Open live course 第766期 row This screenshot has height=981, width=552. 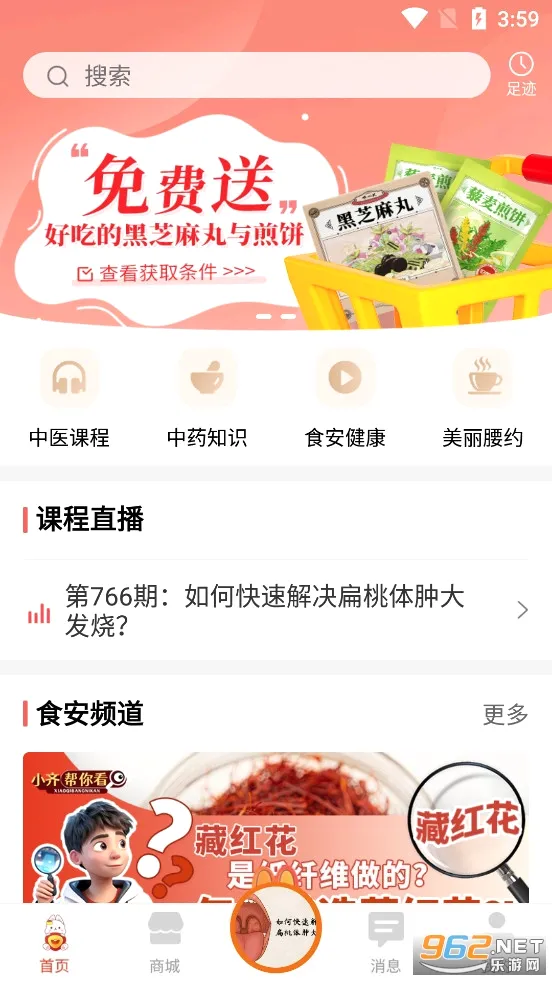pos(276,611)
